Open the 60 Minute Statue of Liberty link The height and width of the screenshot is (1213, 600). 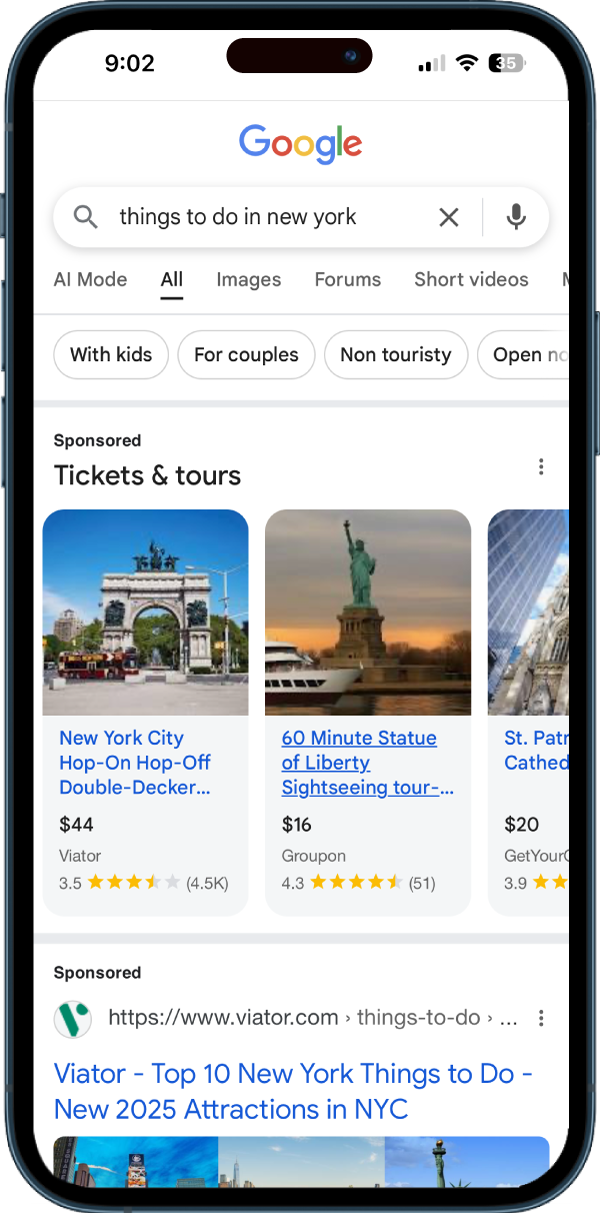click(359, 762)
